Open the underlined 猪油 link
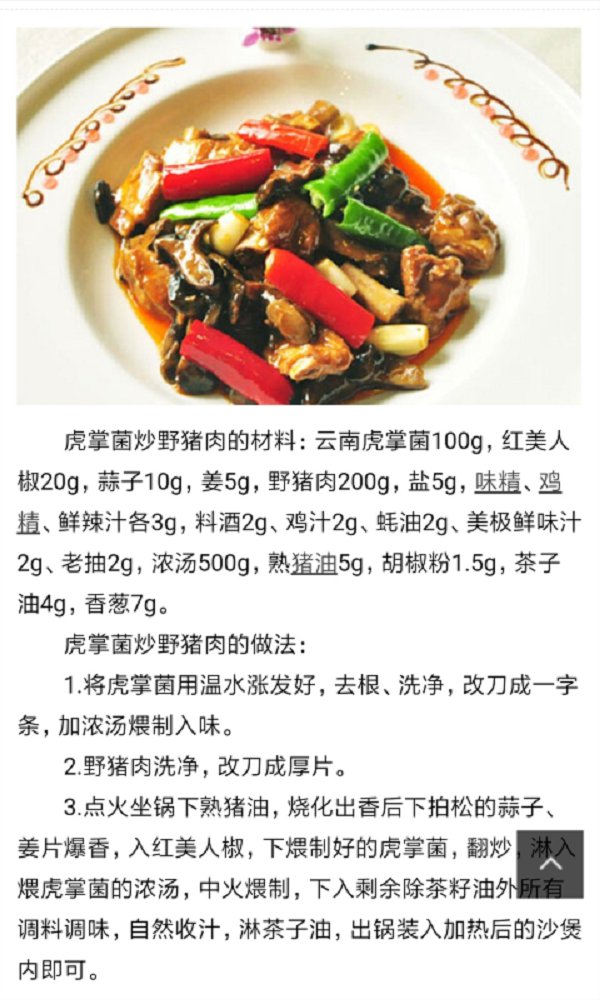 click(x=313, y=562)
